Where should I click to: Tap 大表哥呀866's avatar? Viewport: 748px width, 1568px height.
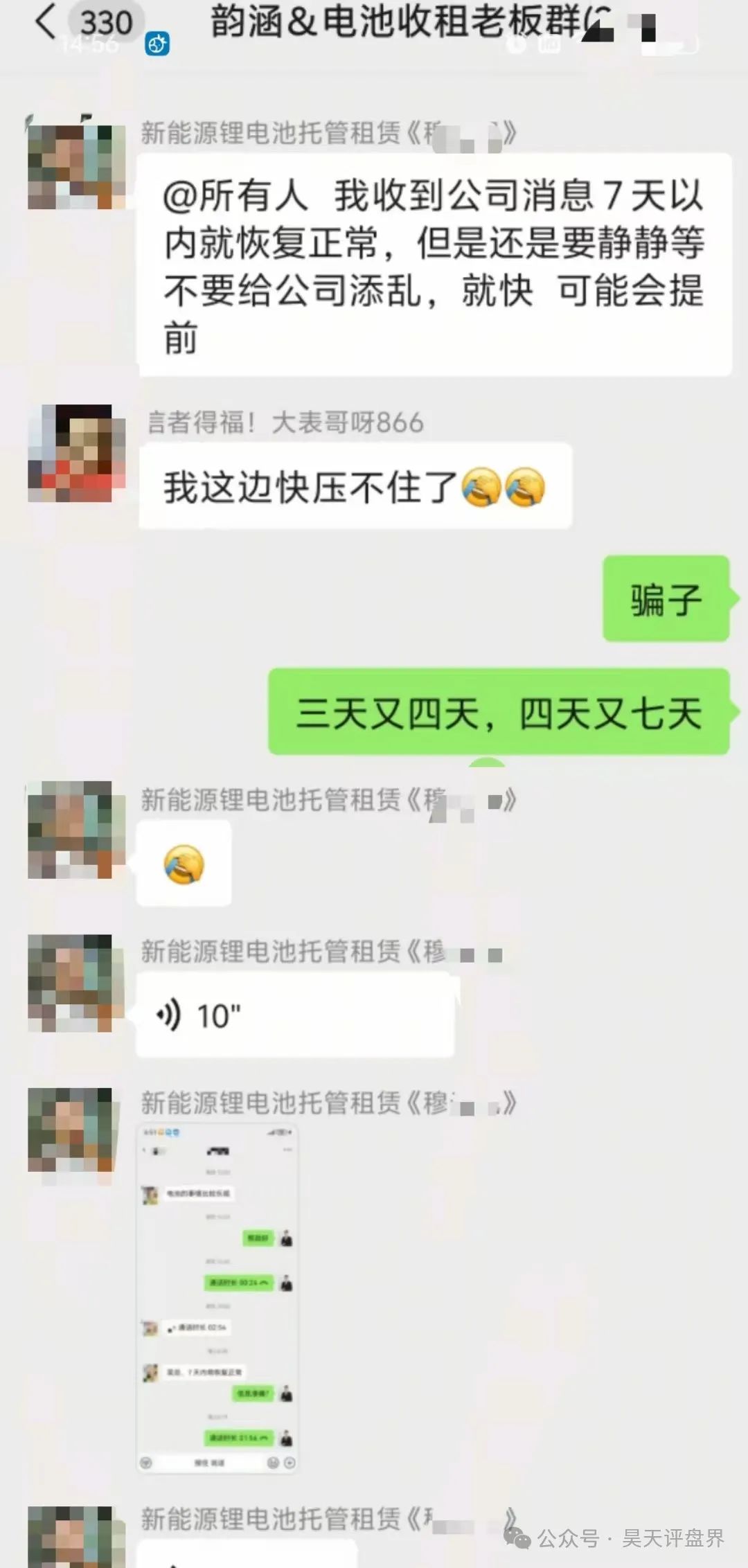point(76,450)
